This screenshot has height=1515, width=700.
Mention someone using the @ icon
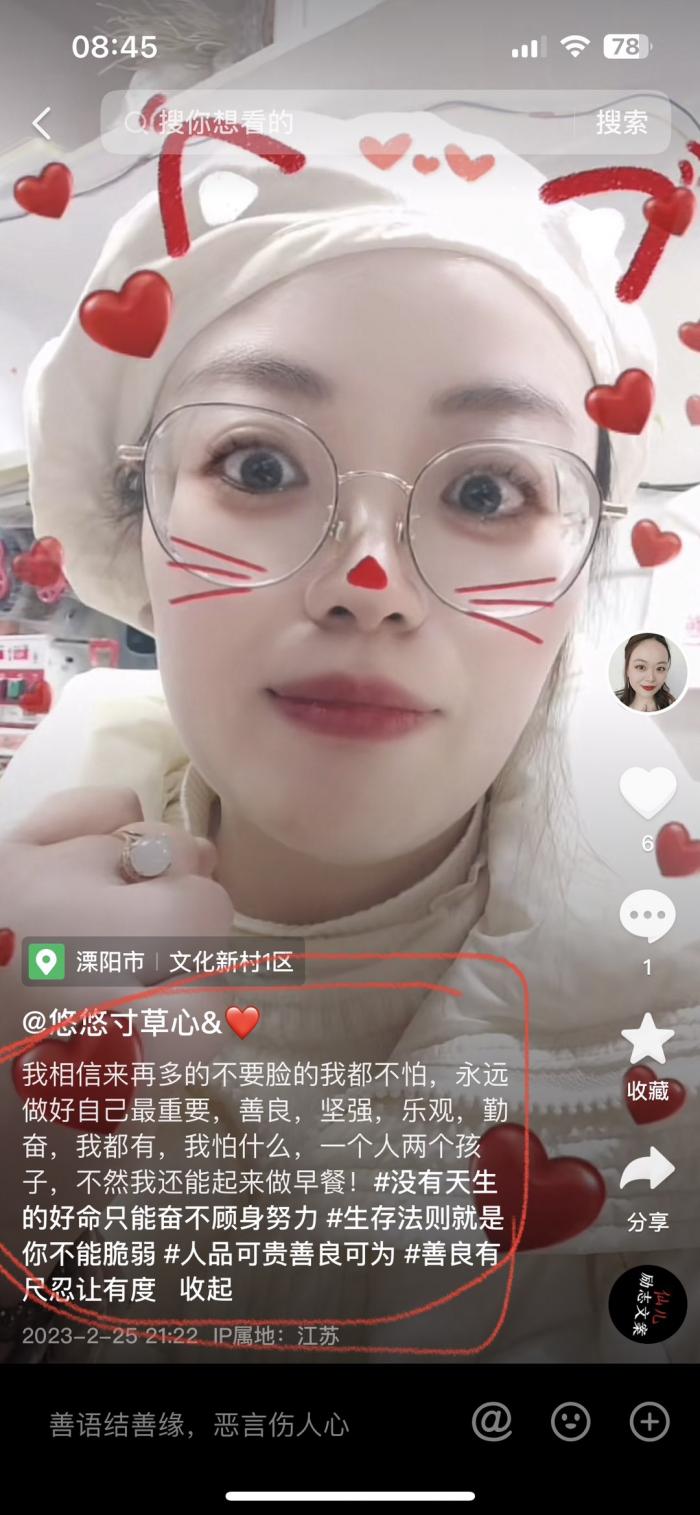pyautogui.click(x=491, y=1421)
